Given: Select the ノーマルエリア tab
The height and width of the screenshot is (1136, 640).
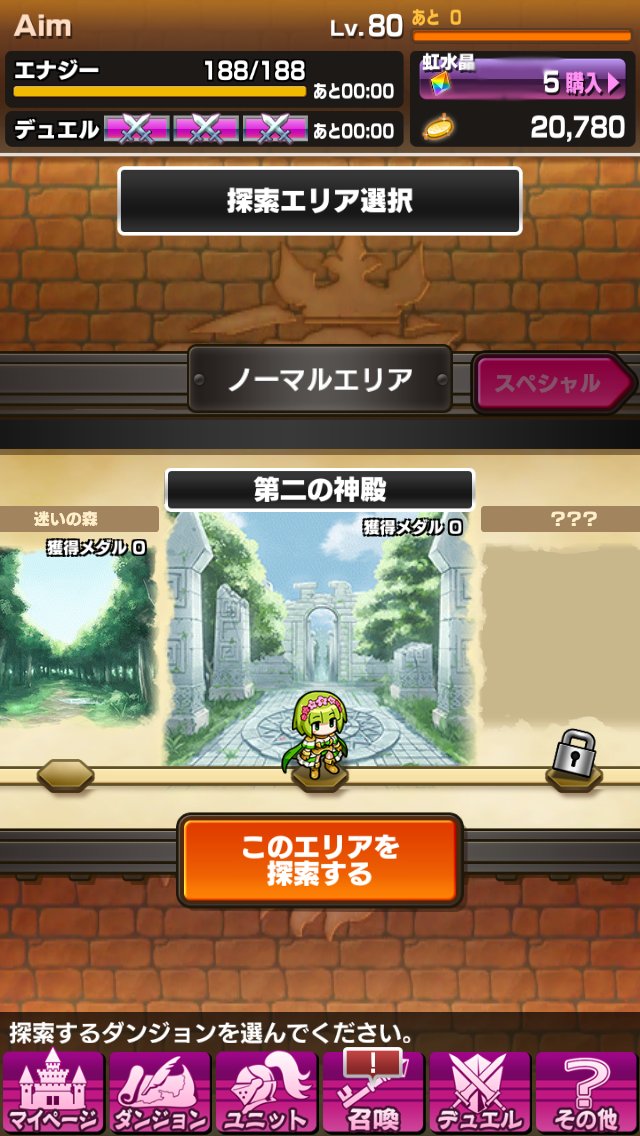Looking at the screenshot, I should click(x=320, y=380).
